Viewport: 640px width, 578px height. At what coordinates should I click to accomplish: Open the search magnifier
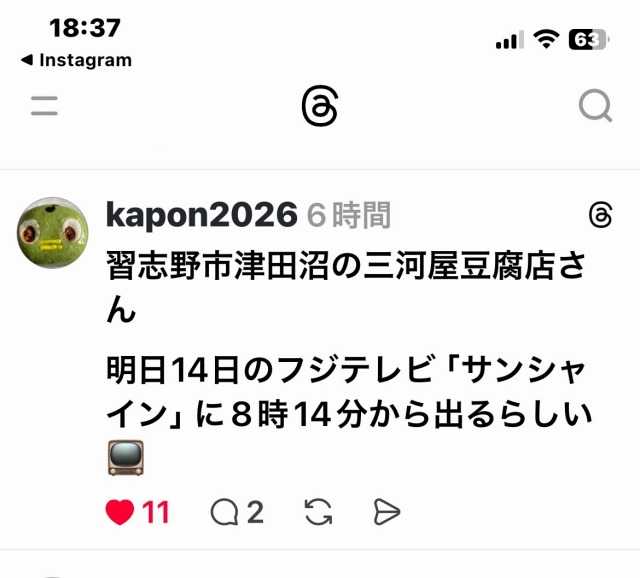pyautogui.click(x=595, y=106)
